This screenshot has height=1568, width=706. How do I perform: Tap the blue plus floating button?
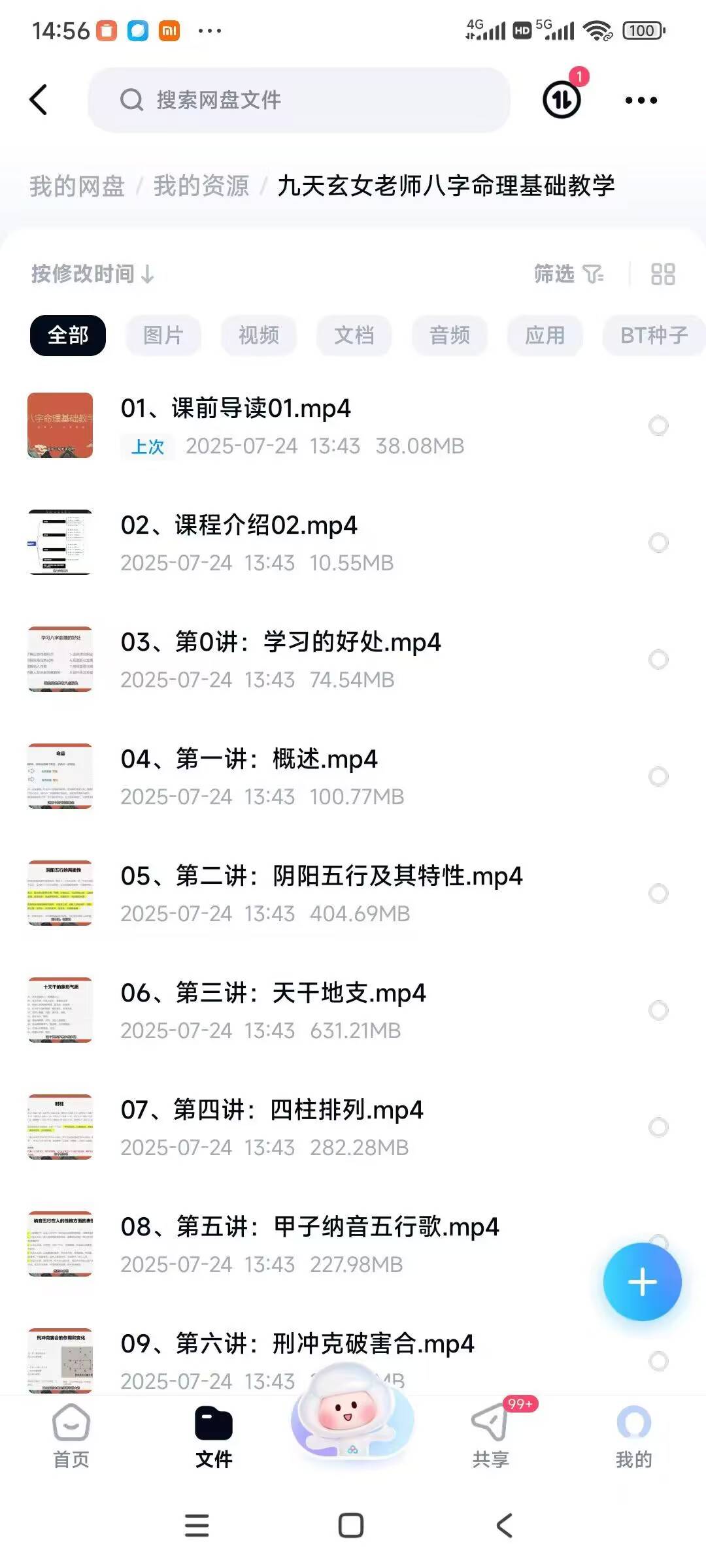(x=642, y=1282)
